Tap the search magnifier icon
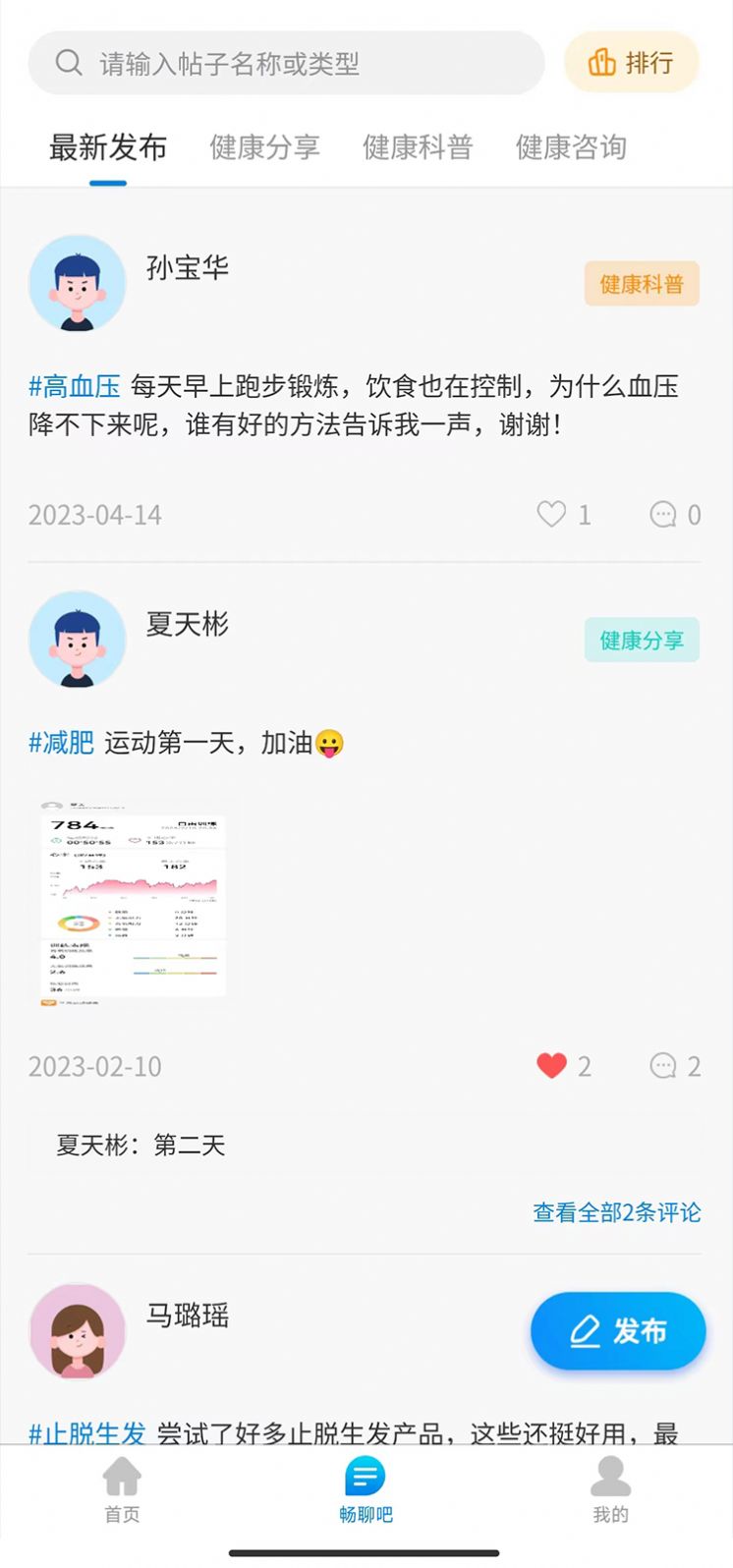 point(67,62)
